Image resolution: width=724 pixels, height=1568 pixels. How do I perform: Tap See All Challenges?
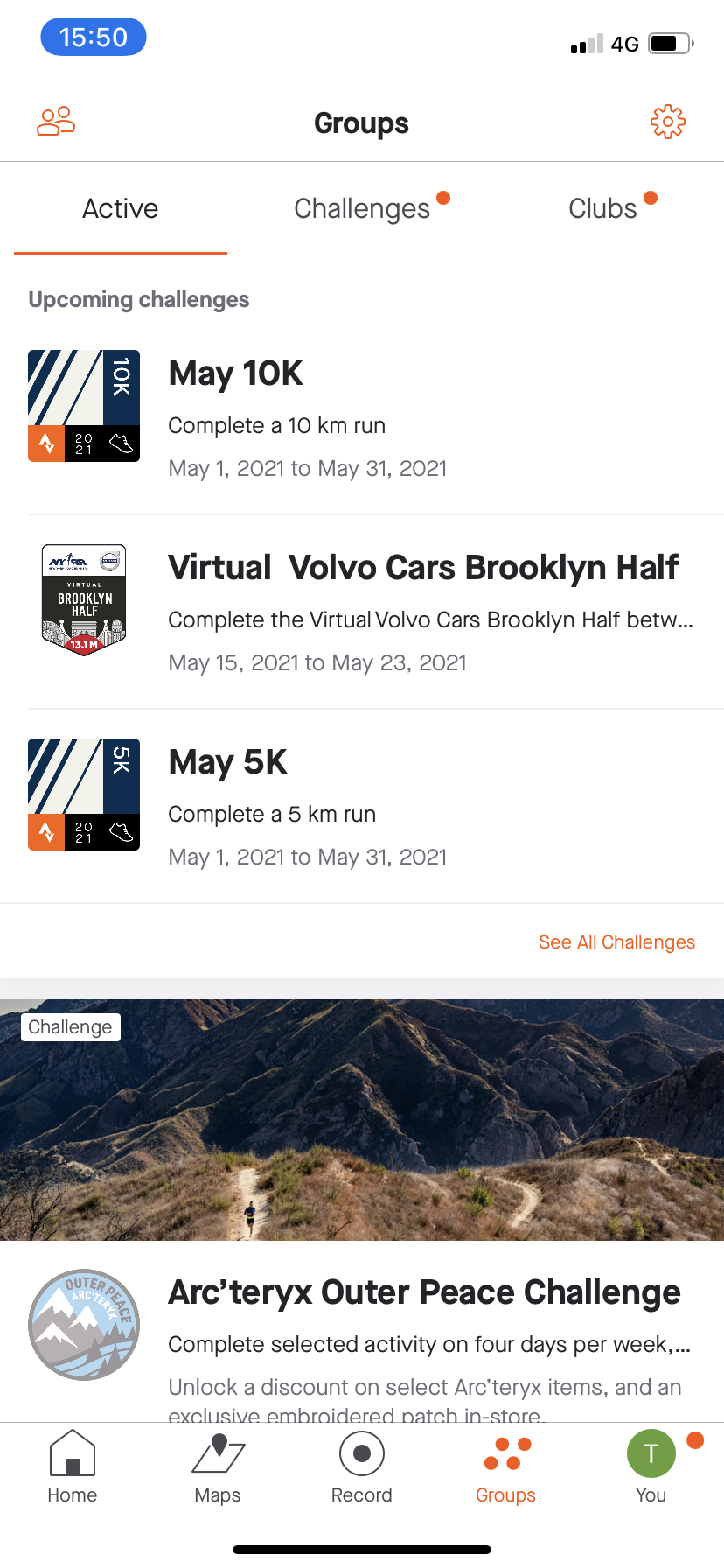pyautogui.click(x=616, y=941)
